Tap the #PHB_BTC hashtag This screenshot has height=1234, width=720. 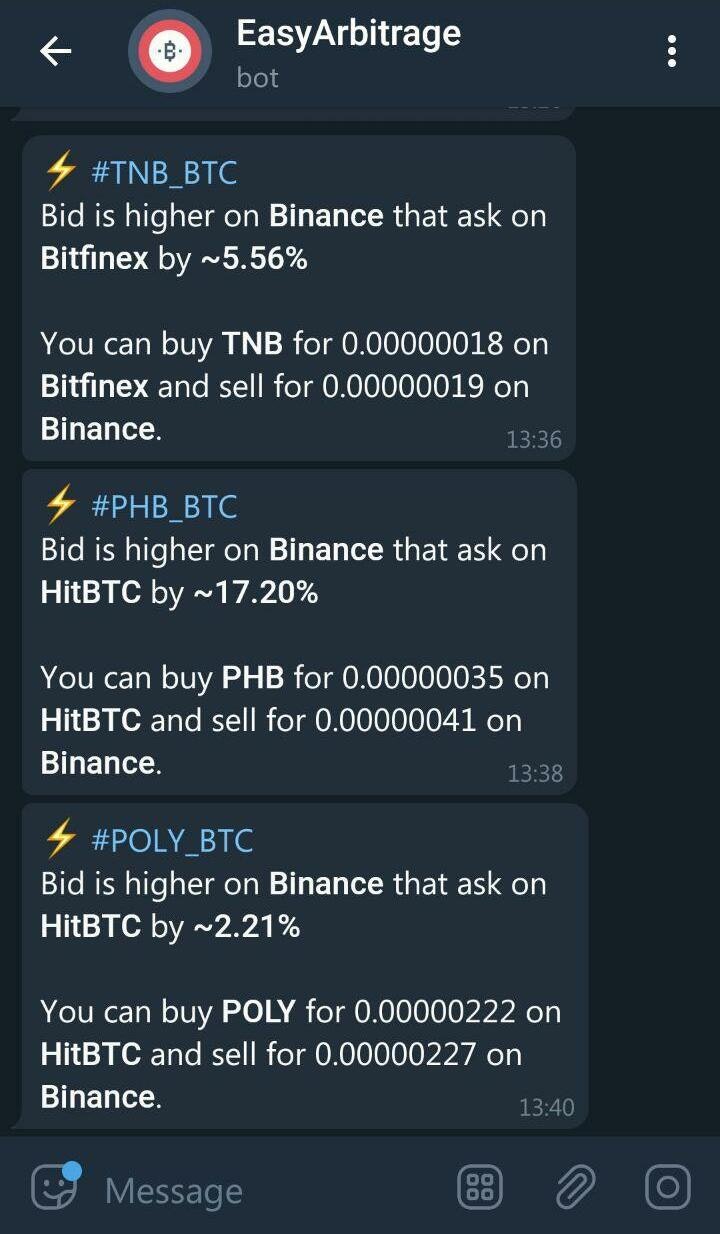coord(164,506)
